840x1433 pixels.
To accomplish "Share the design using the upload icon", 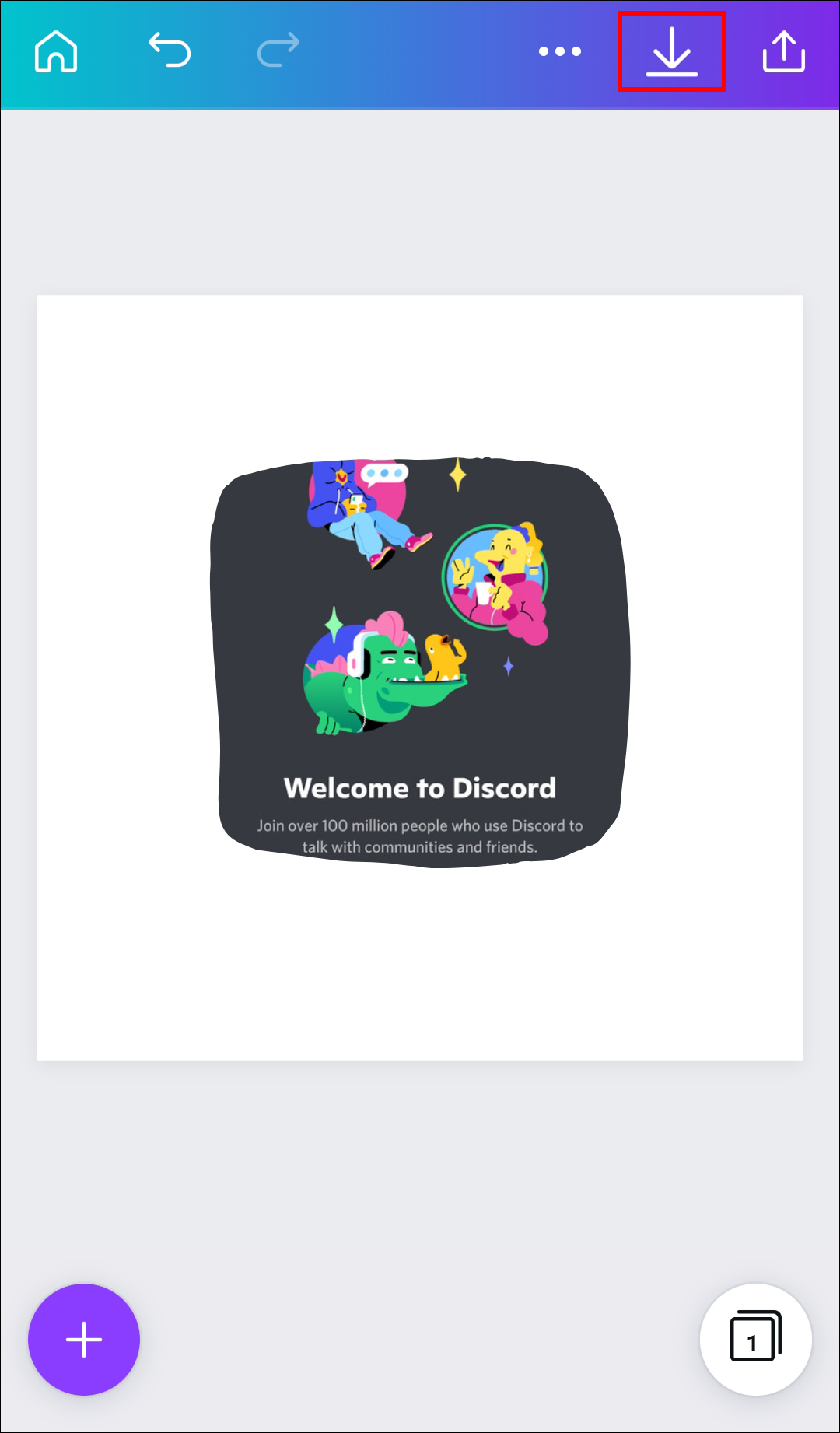I will pyautogui.click(x=783, y=51).
